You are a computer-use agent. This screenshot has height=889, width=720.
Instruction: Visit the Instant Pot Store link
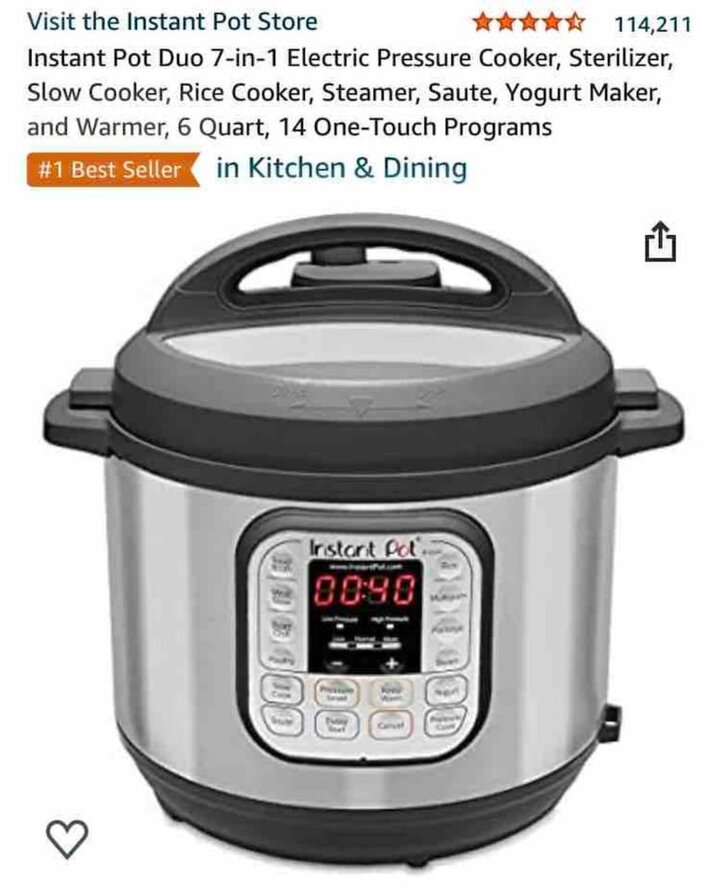click(172, 21)
